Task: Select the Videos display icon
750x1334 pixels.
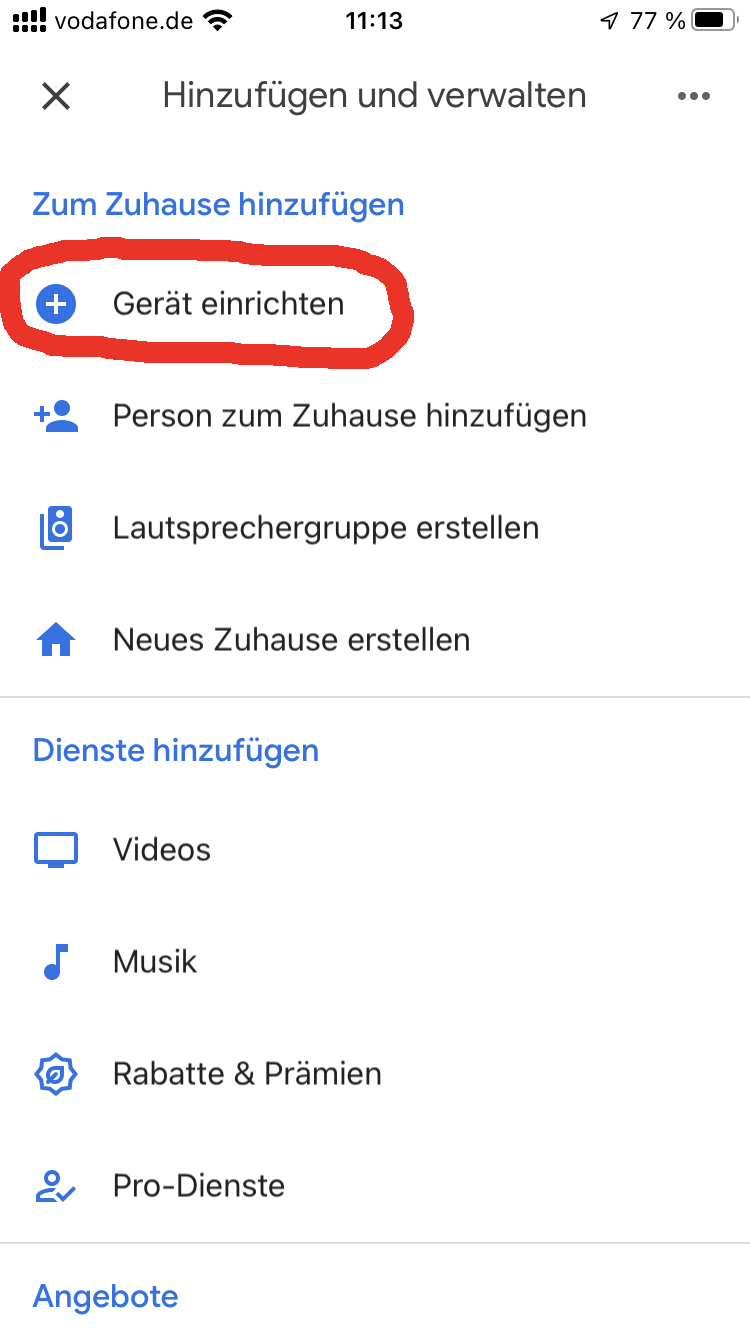Action: click(57, 849)
